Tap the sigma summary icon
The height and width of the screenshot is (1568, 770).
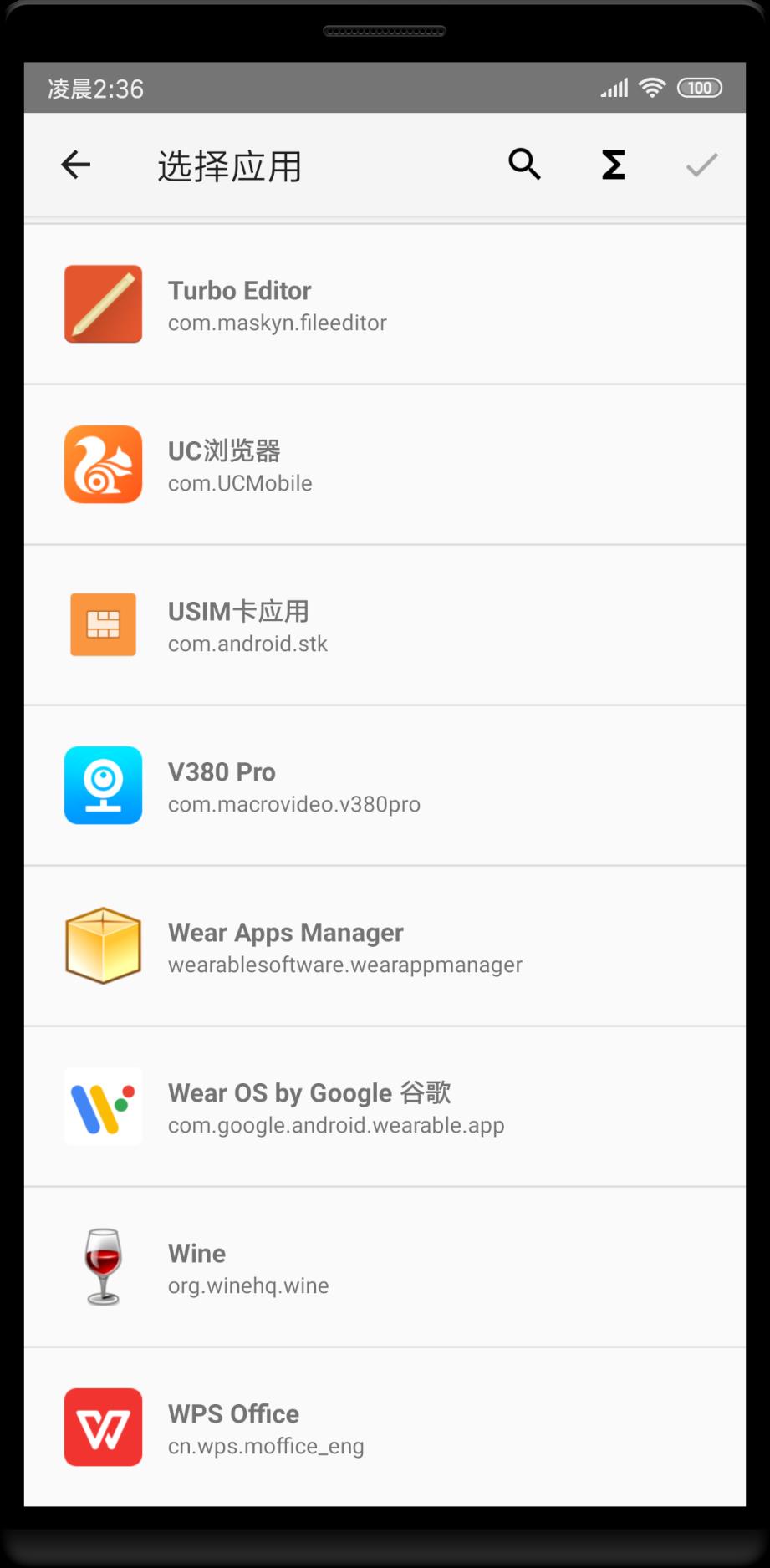(613, 165)
